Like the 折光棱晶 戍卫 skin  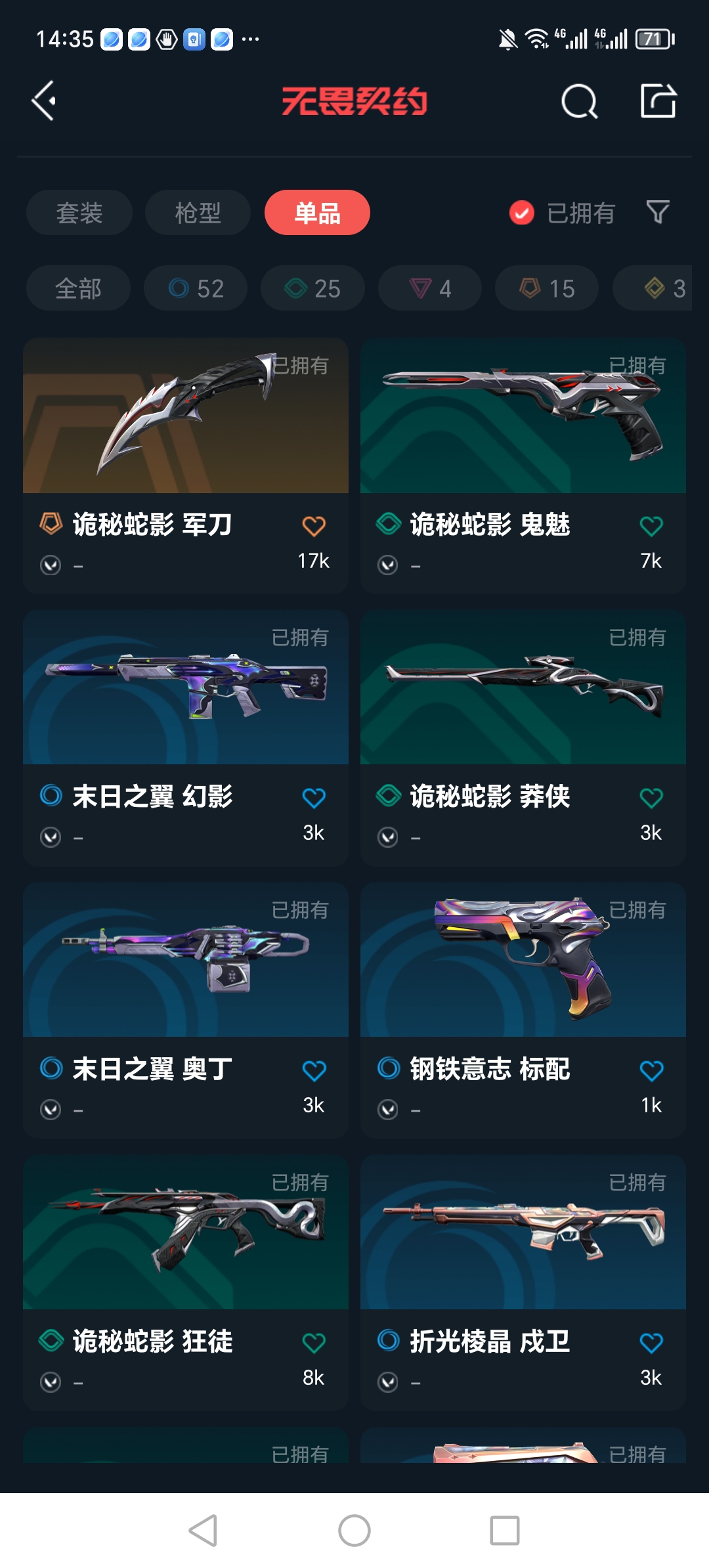pyautogui.click(x=651, y=1343)
